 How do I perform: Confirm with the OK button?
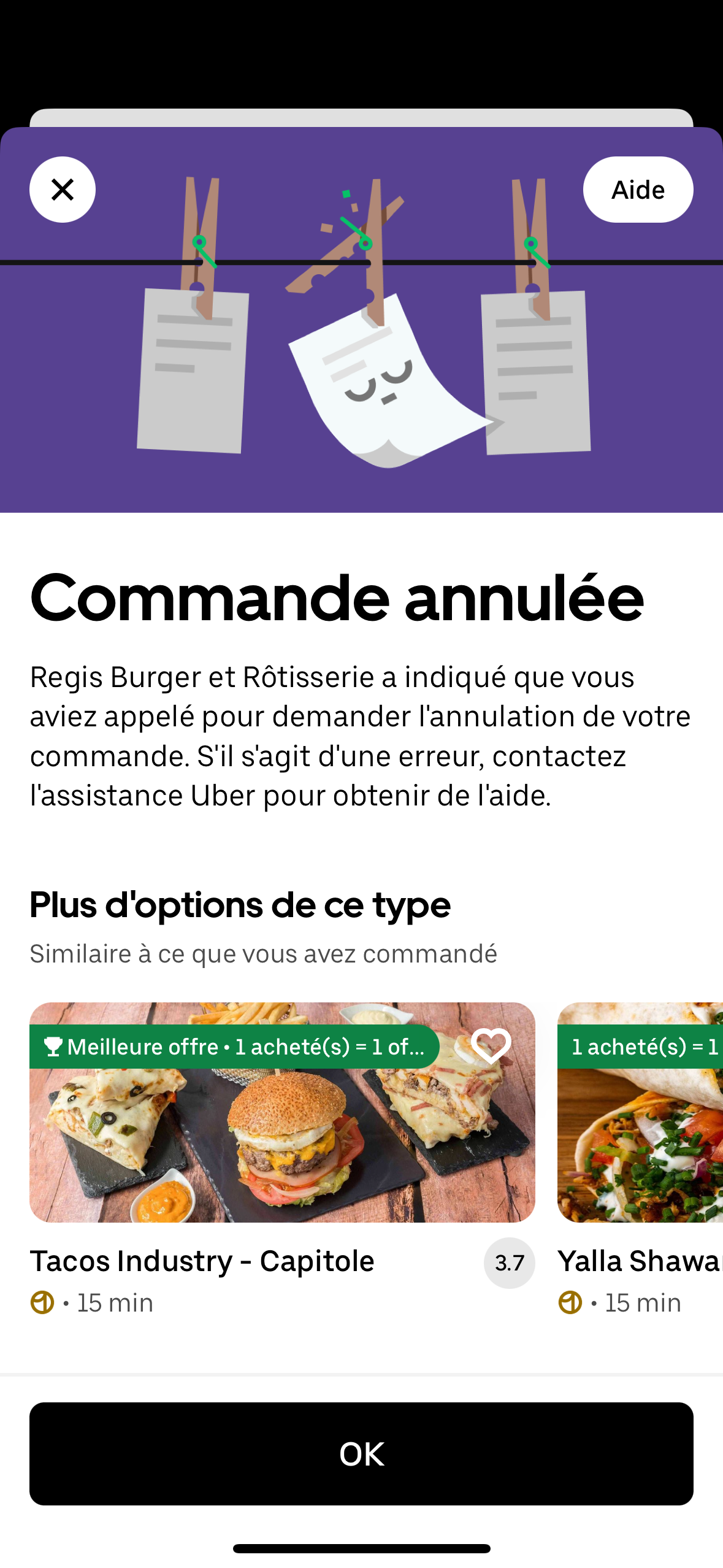[361, 1453]
